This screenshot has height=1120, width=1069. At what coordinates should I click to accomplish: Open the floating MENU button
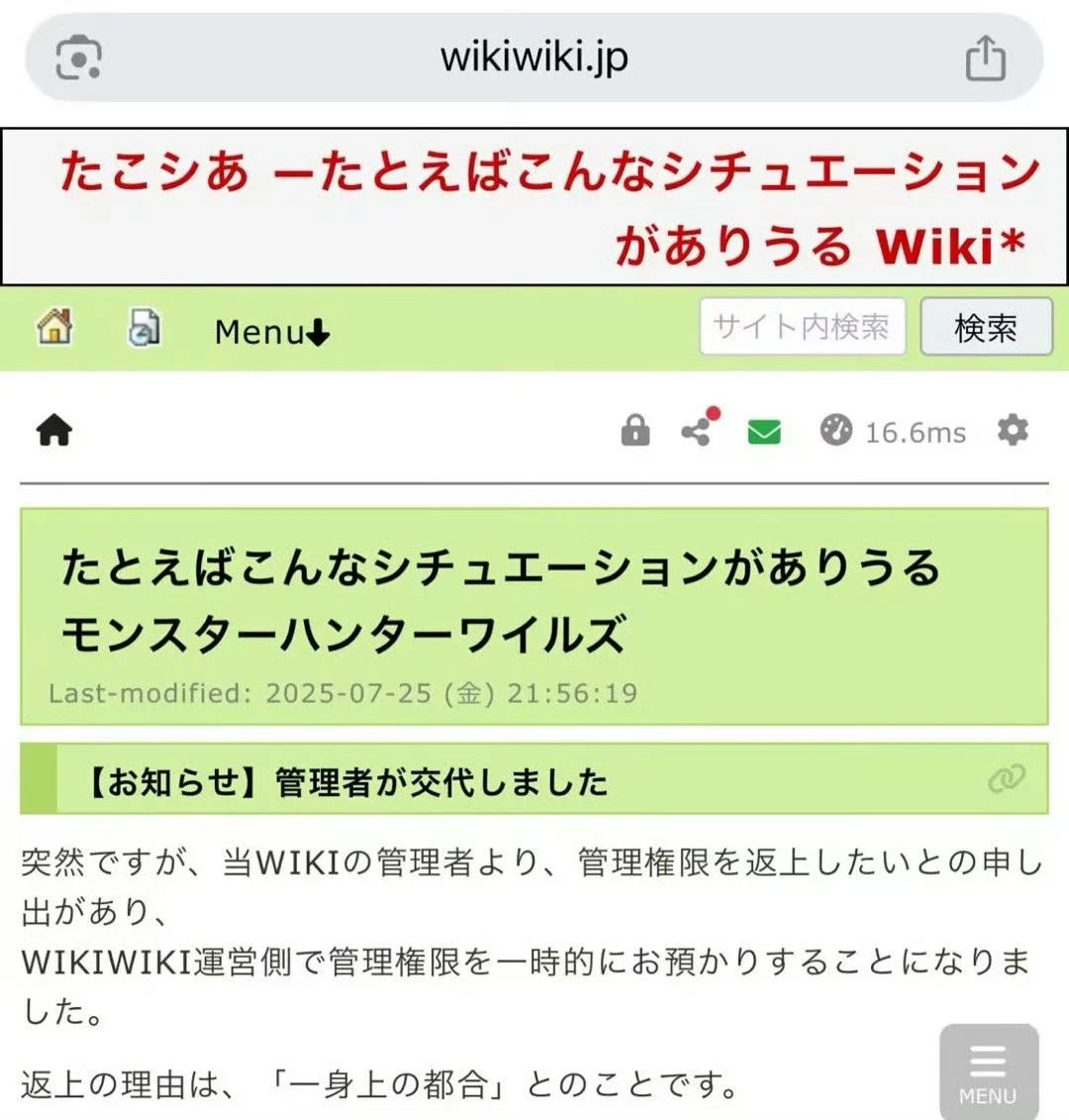[988, 1071]
